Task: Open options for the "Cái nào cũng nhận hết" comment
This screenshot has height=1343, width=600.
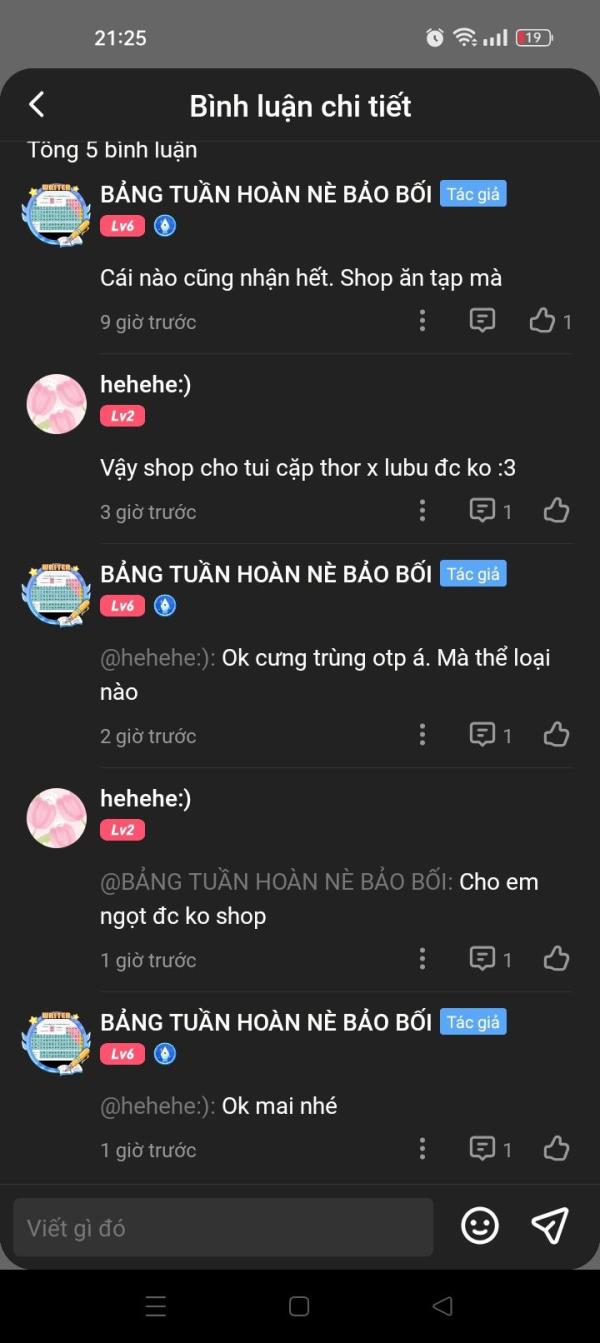Action: [x=422, y=321]
